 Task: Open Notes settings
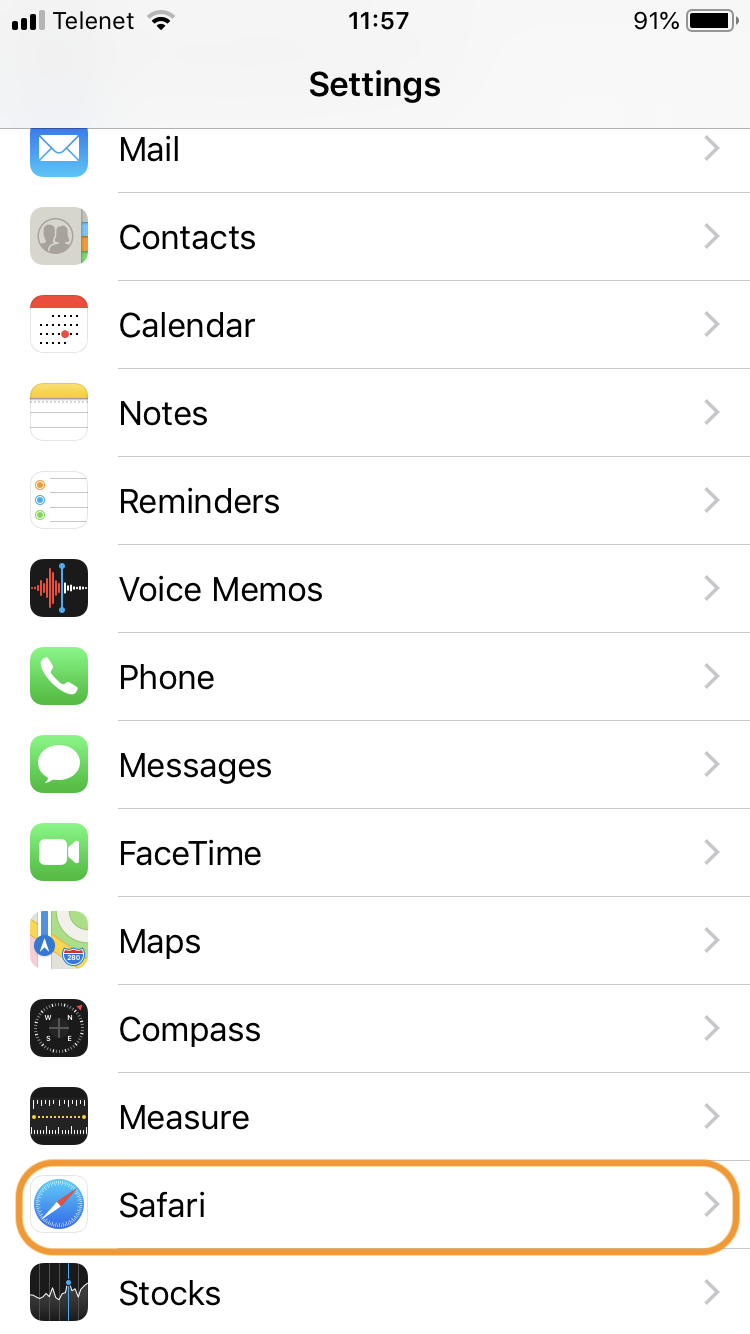(x=375, y=413)
